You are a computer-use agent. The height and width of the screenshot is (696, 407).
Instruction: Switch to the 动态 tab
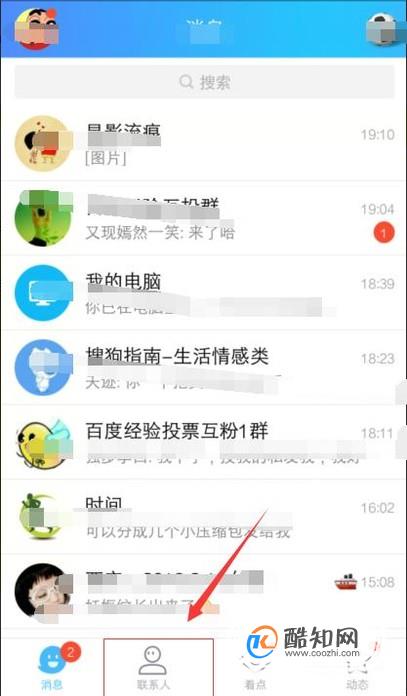357,667
